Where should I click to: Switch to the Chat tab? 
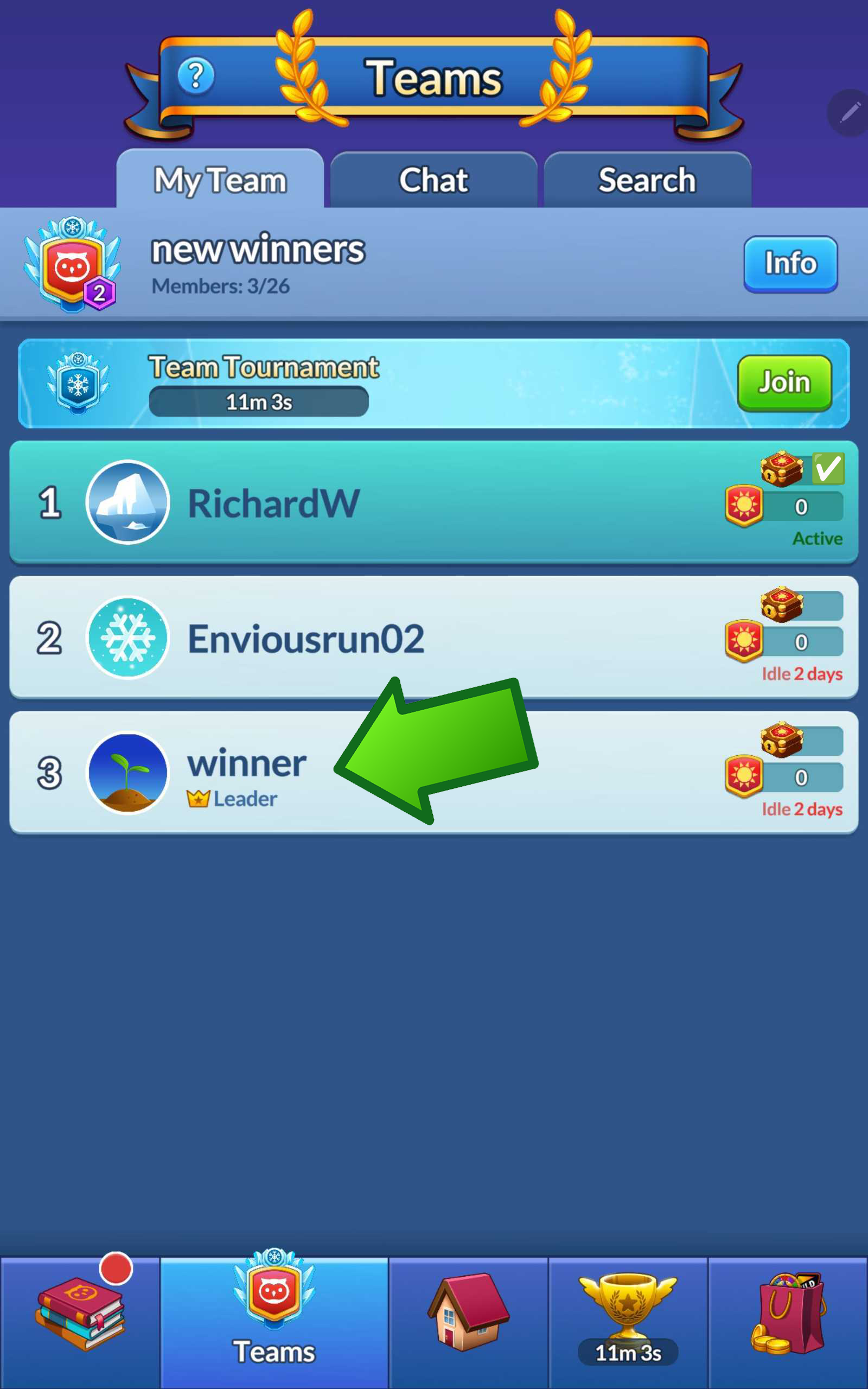[x=433, y=180]
